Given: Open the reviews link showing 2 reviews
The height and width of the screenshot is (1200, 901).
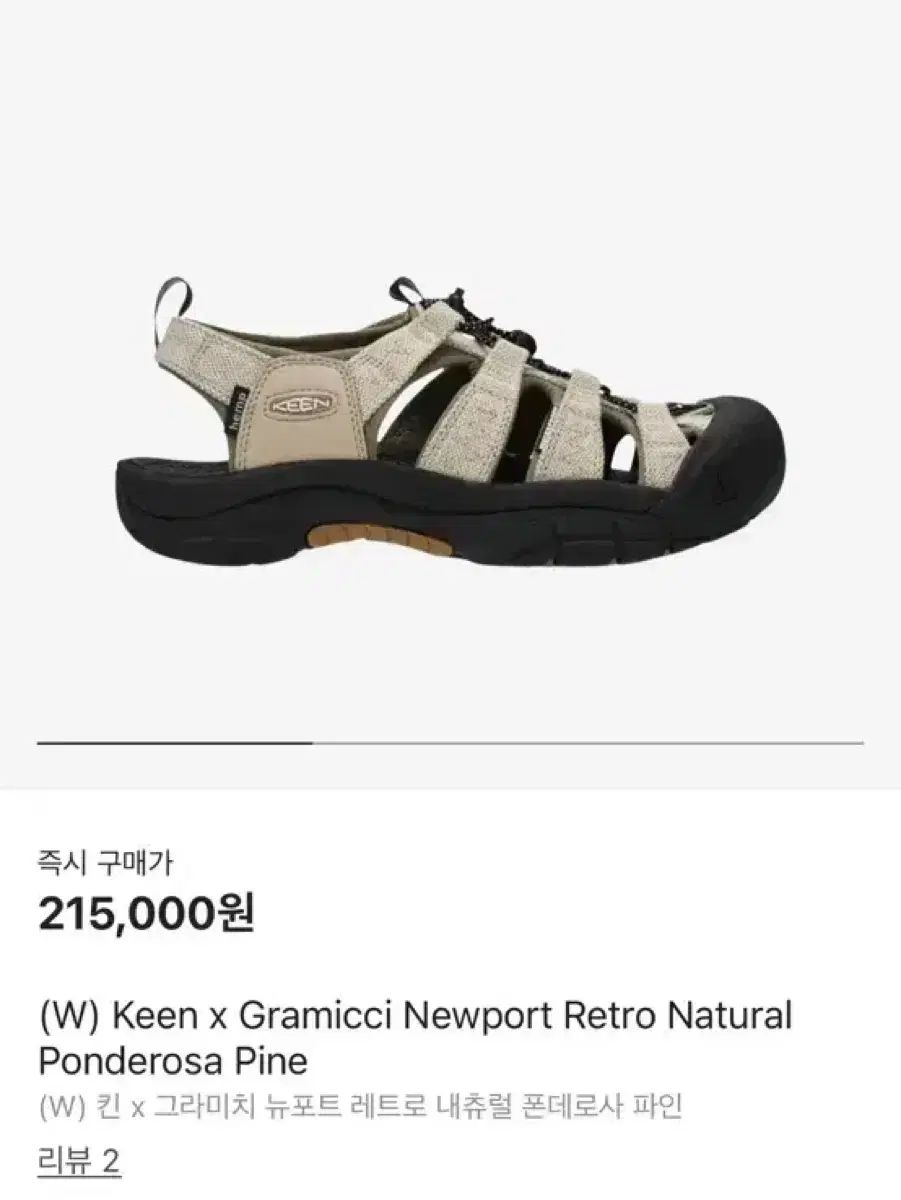Looking at the screenshot, I should point(79,1162).
